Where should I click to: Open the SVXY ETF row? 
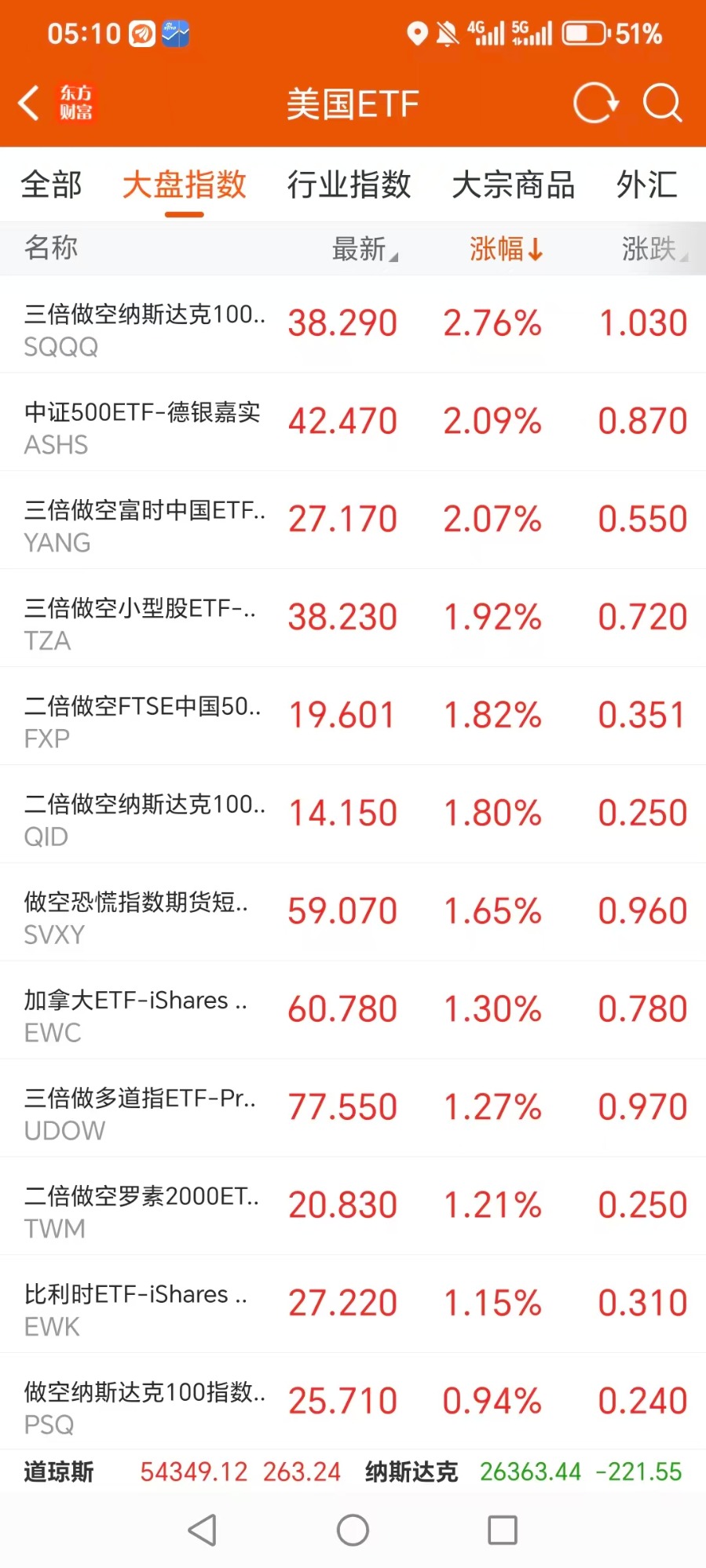point(353,912)
